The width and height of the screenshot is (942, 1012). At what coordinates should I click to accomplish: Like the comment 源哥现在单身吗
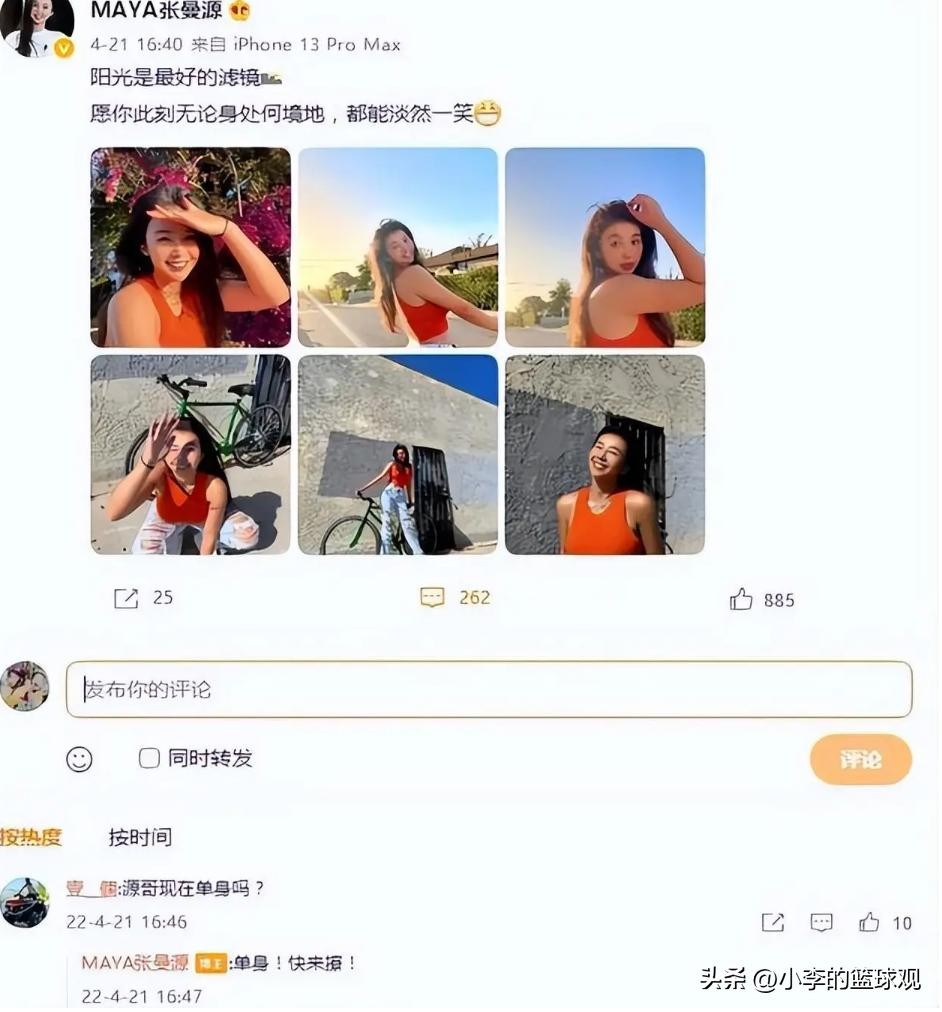(x=869, y=923)
